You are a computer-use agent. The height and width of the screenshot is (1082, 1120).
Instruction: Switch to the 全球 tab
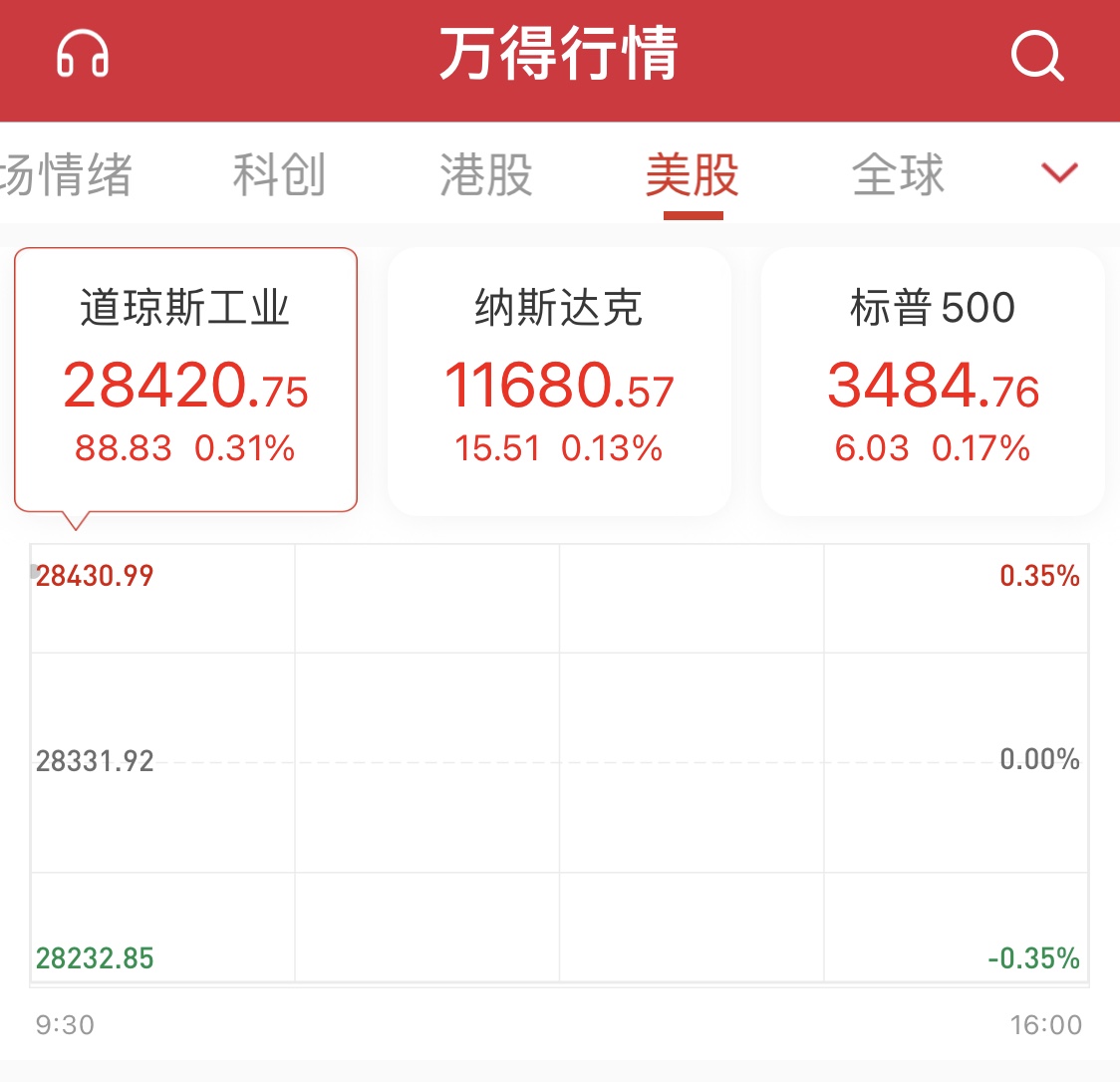898,175
